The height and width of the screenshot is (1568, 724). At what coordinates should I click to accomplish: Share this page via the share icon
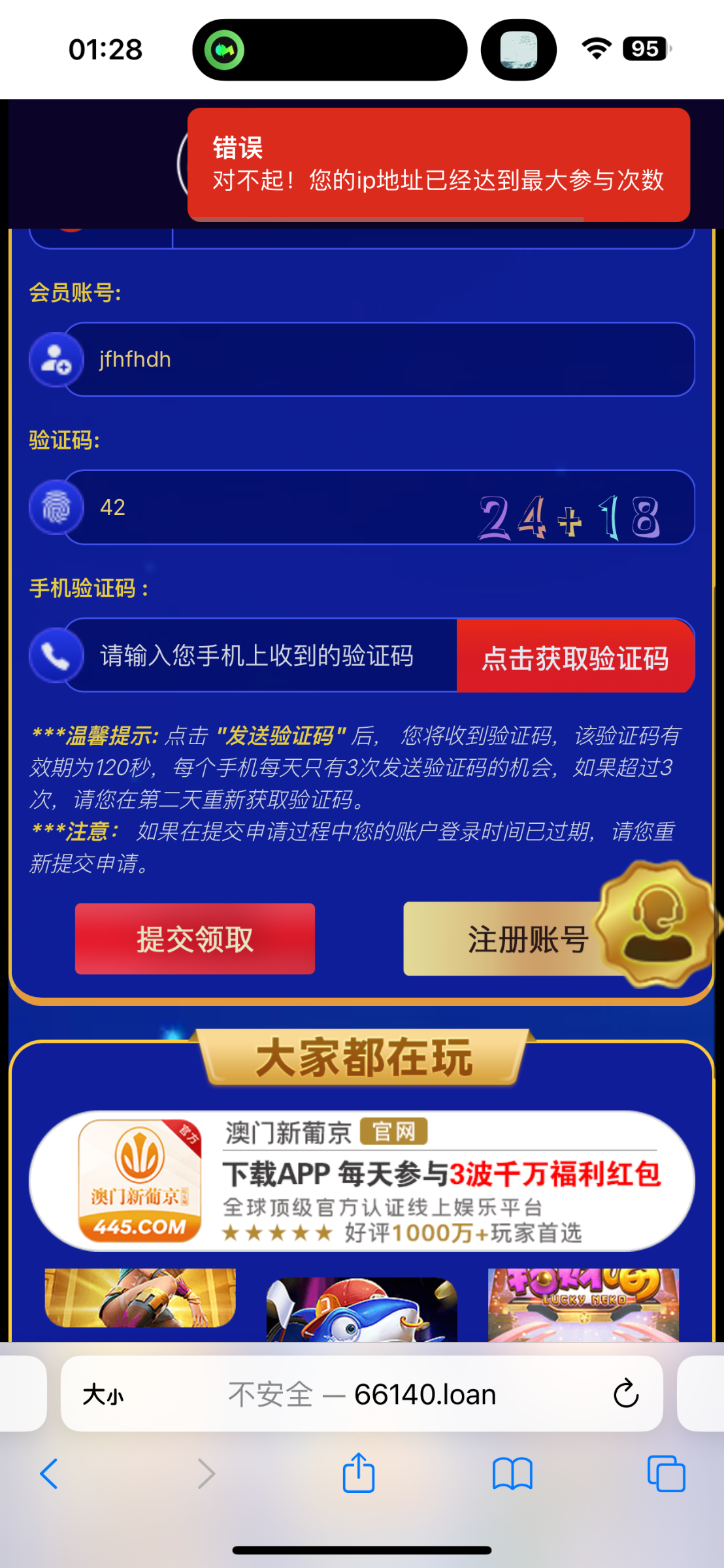(x=359, y=1473)
